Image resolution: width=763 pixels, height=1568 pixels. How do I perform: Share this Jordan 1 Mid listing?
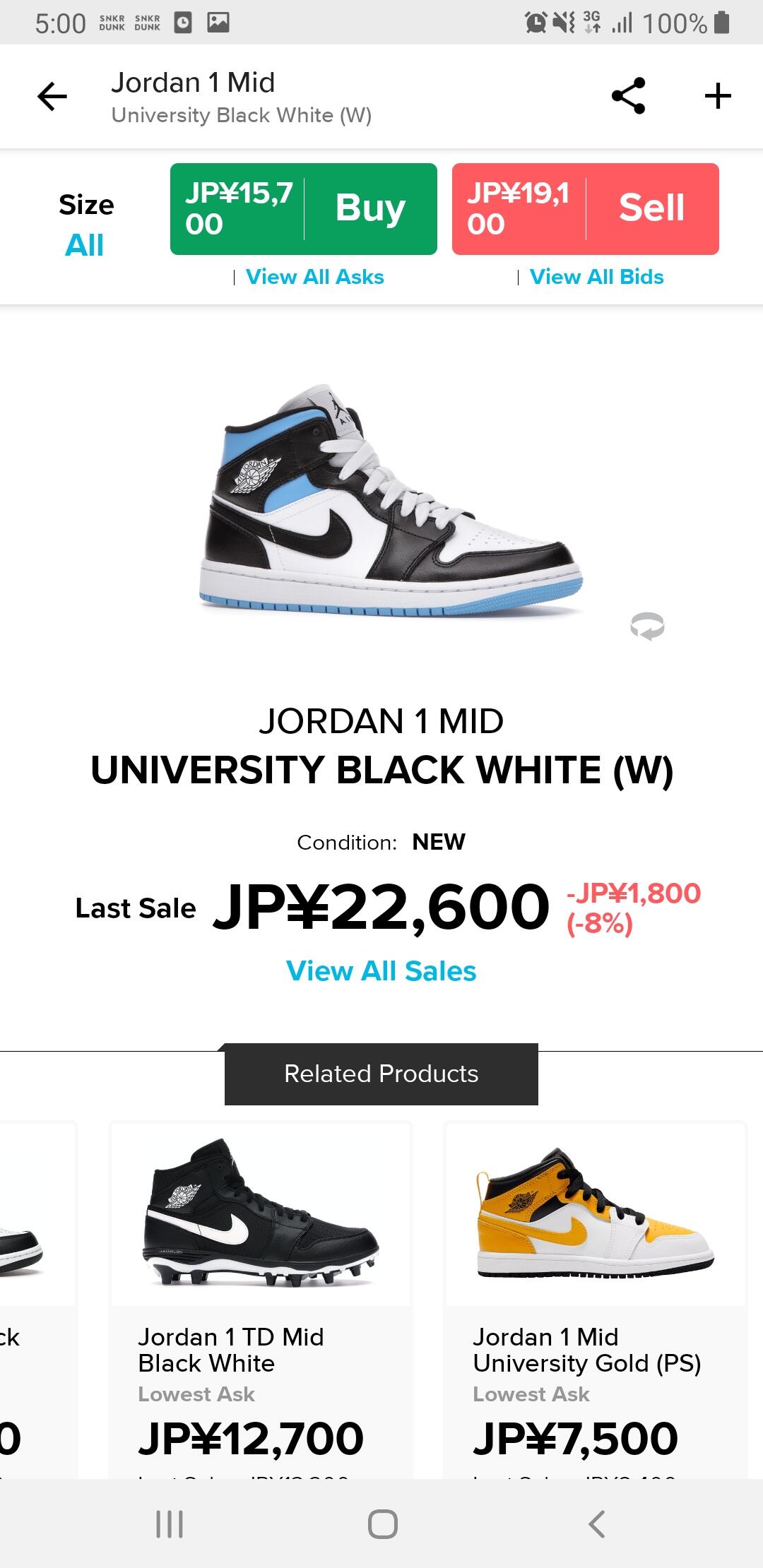tap(628, 96)
